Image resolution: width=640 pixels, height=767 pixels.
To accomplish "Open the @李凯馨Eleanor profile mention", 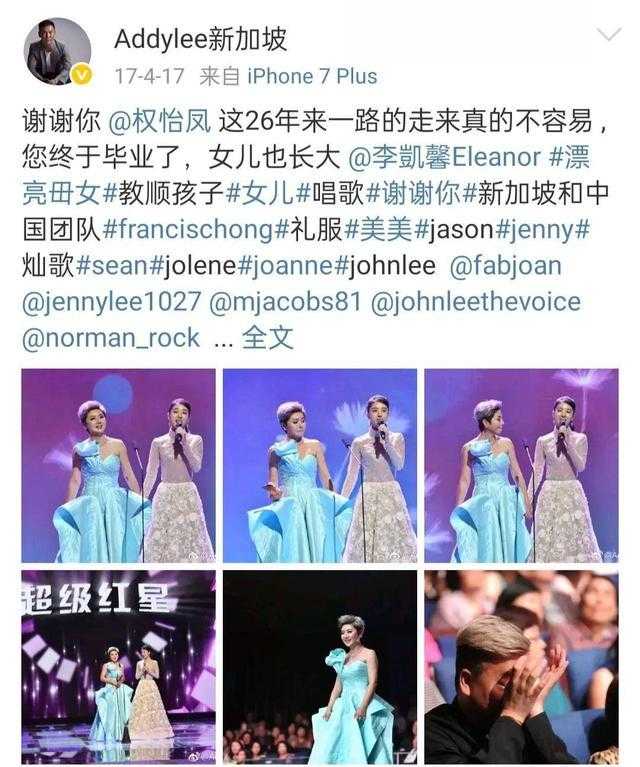I will click(x=442, y=158).
